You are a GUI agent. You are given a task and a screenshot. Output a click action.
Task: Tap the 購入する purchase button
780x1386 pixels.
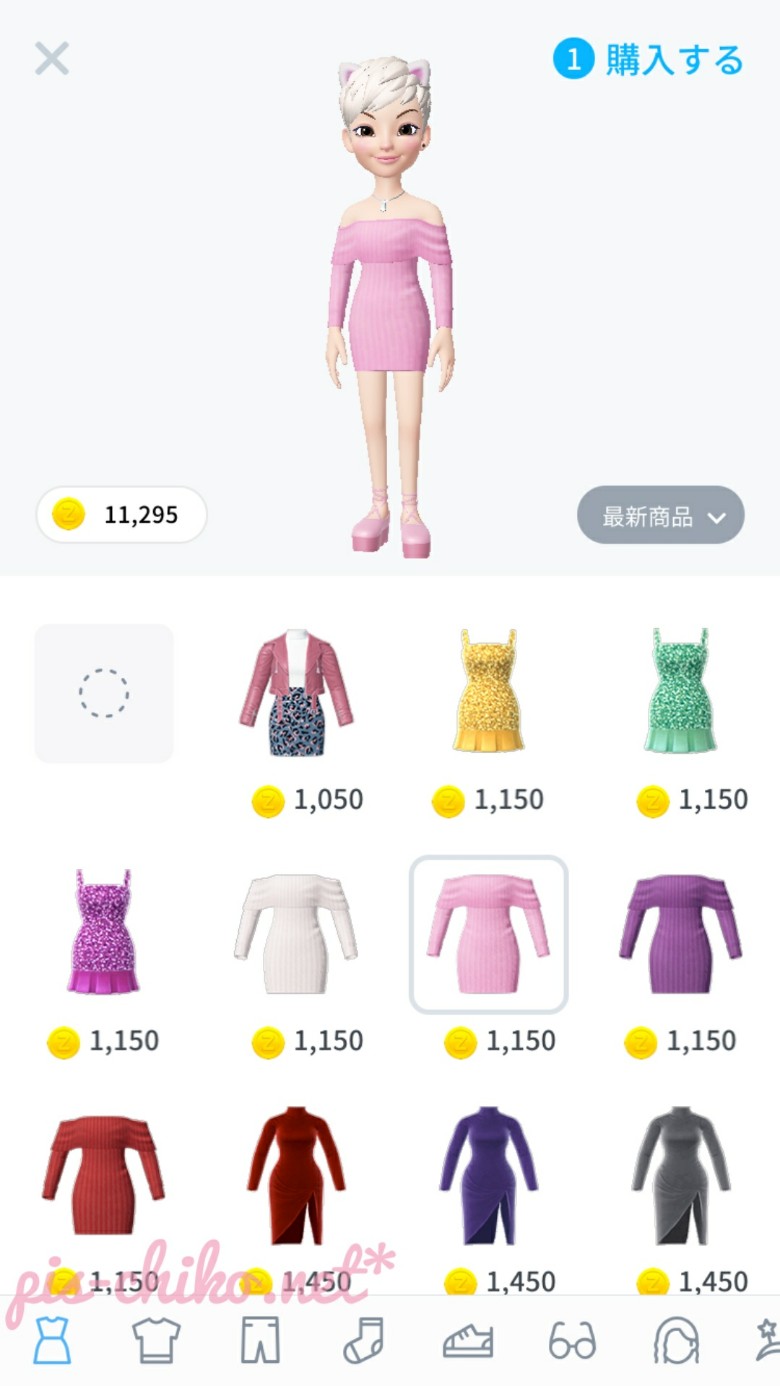click(649, 60)
